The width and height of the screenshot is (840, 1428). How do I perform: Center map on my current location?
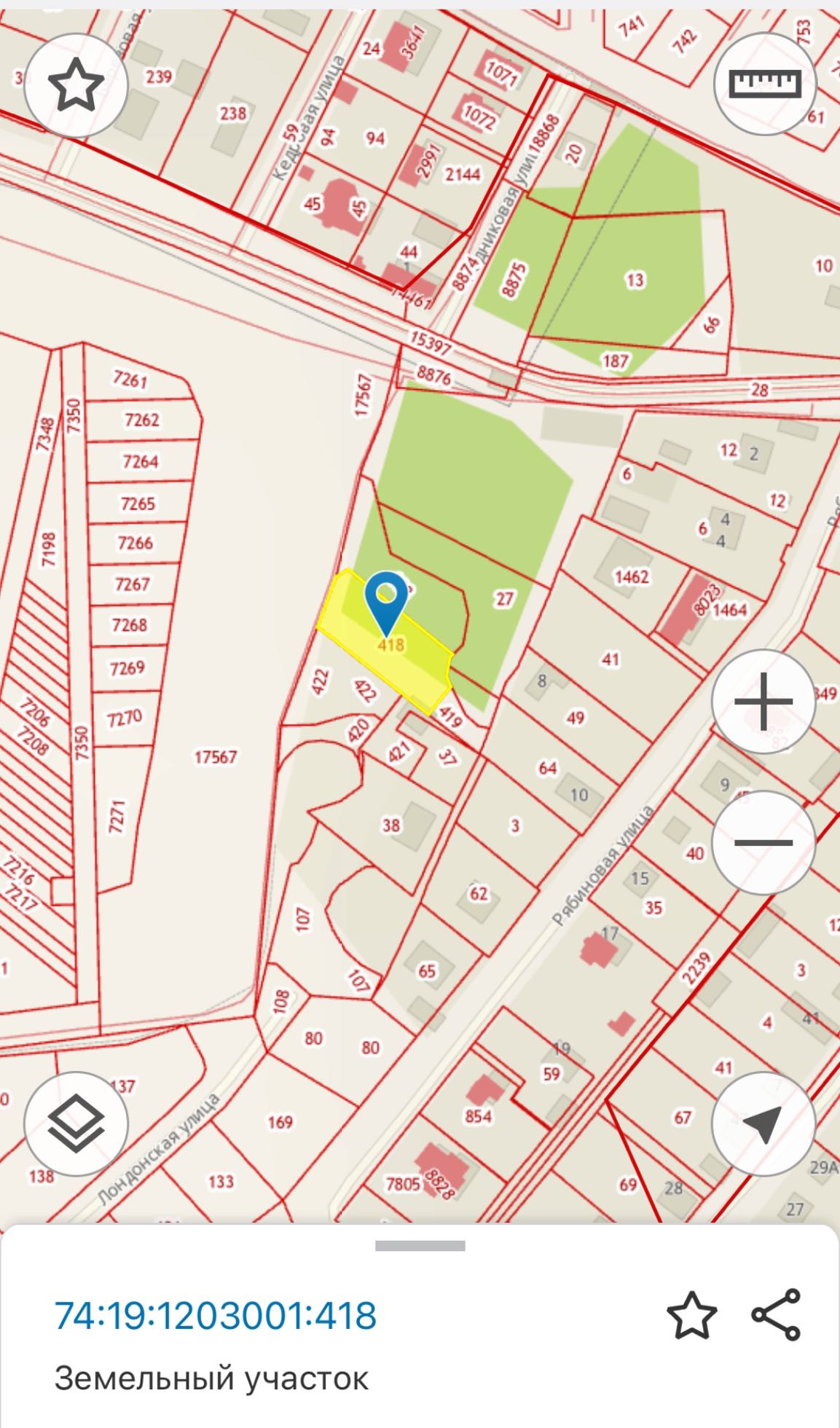(x=763, y=1123)
